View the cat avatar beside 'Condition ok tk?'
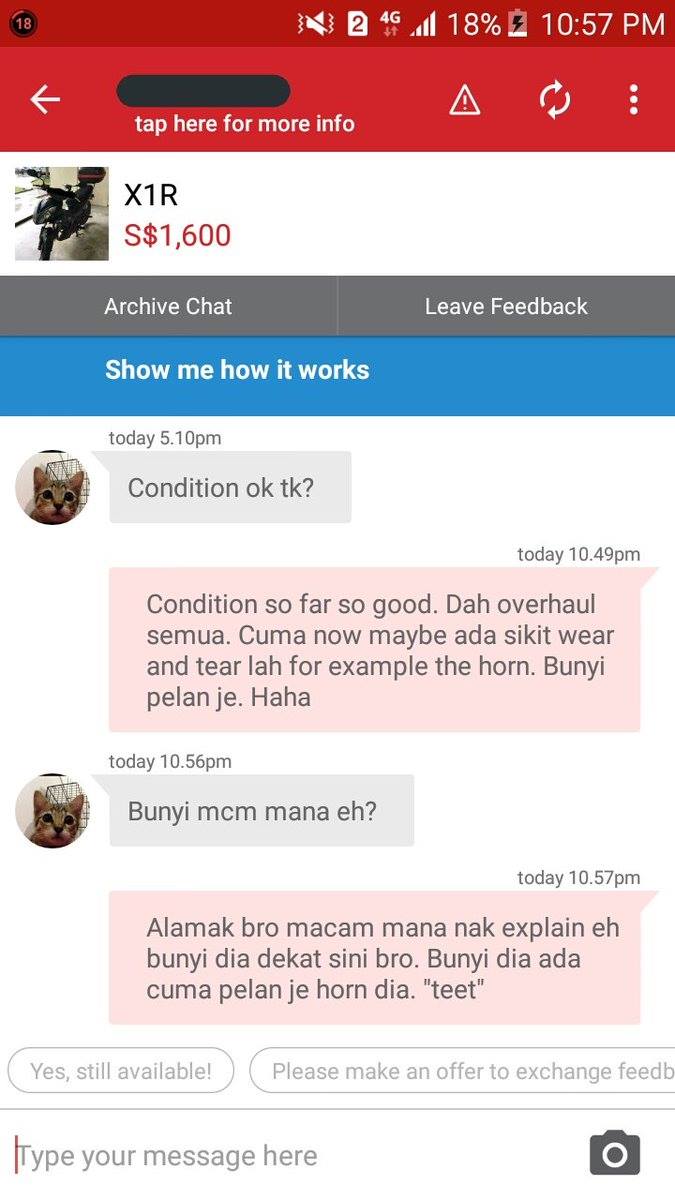The width and height of the screenshot is (675, 1200). [x=52, y=488]
